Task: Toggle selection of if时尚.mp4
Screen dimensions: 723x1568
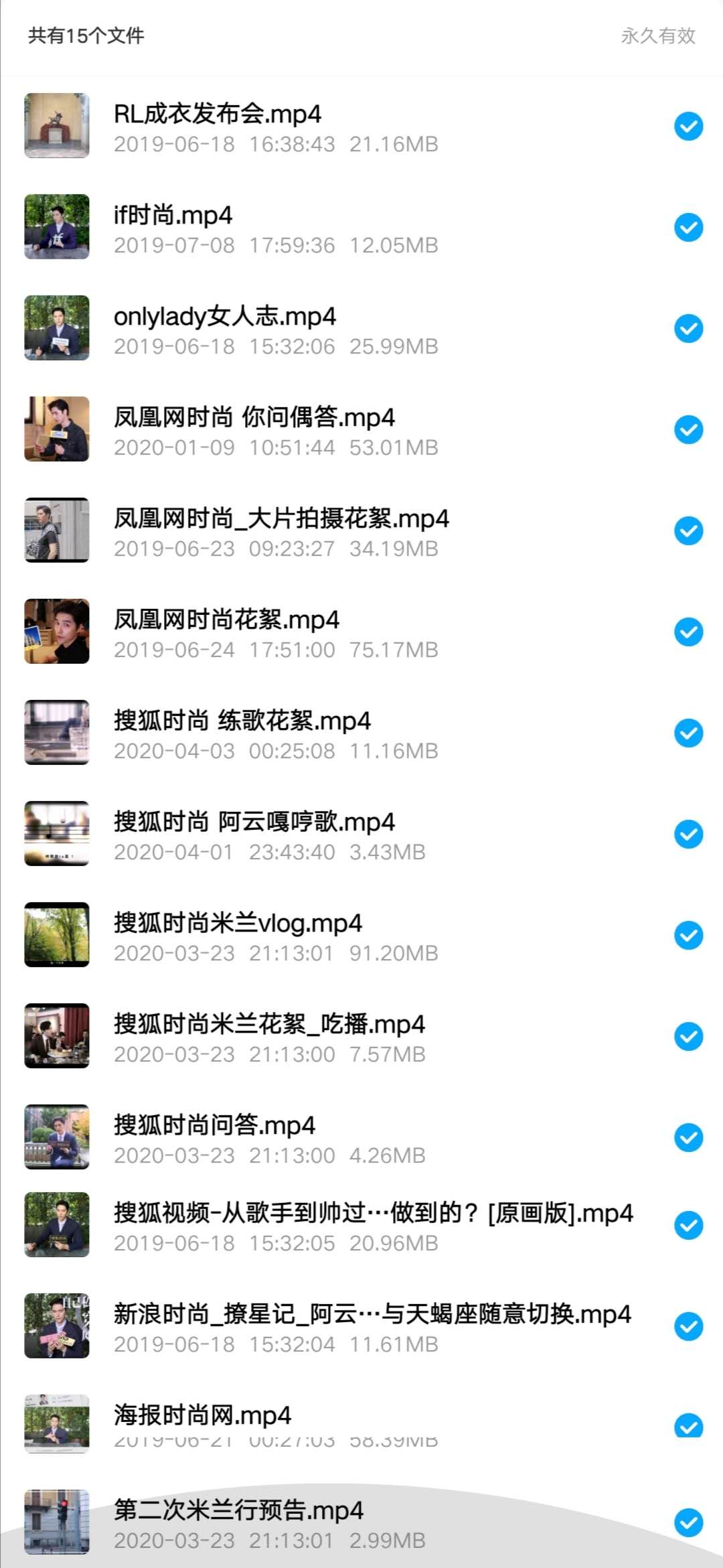Action: pos(688,227)
